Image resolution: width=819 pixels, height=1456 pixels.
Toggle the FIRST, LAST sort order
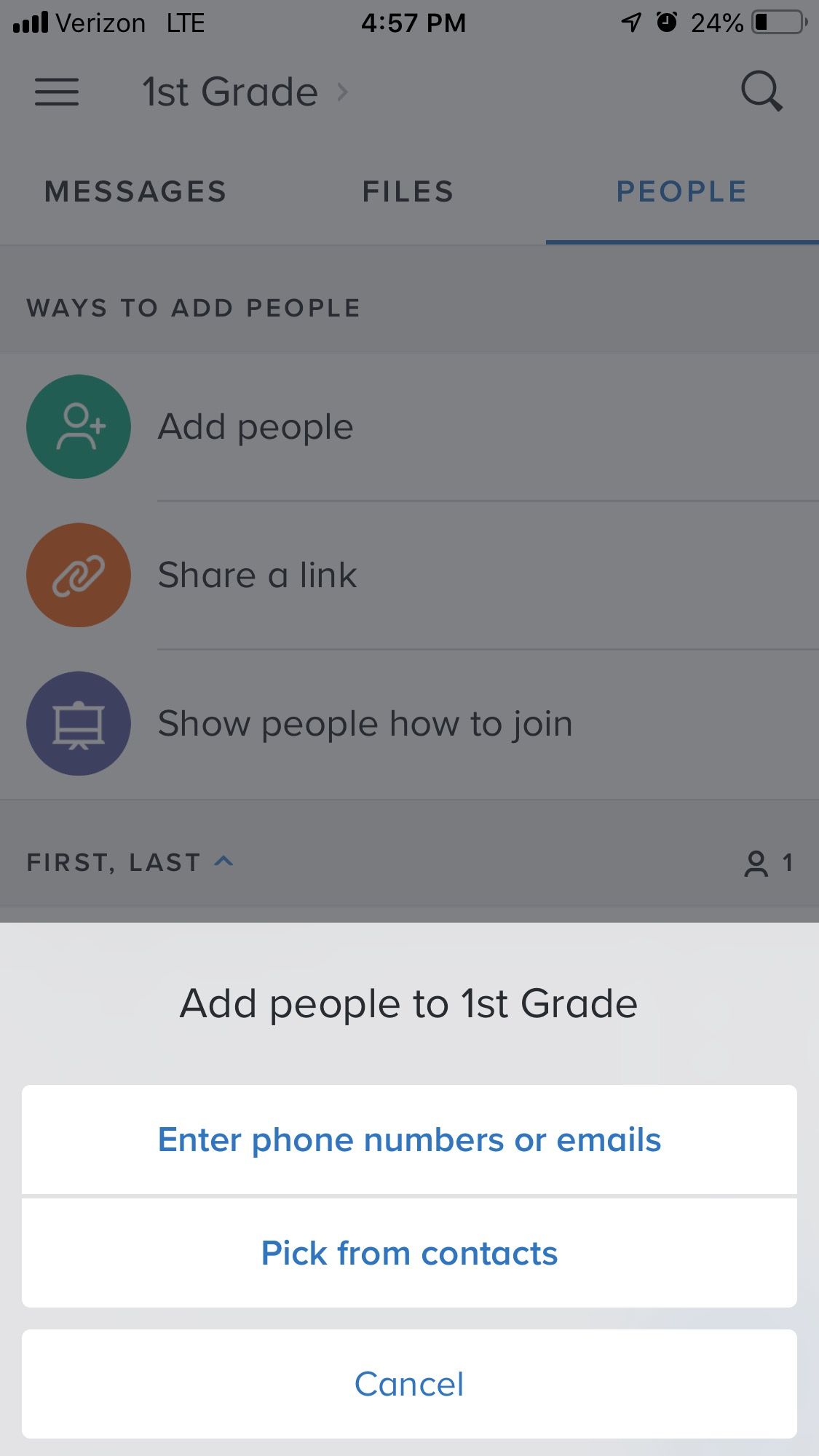coord(113,862)
